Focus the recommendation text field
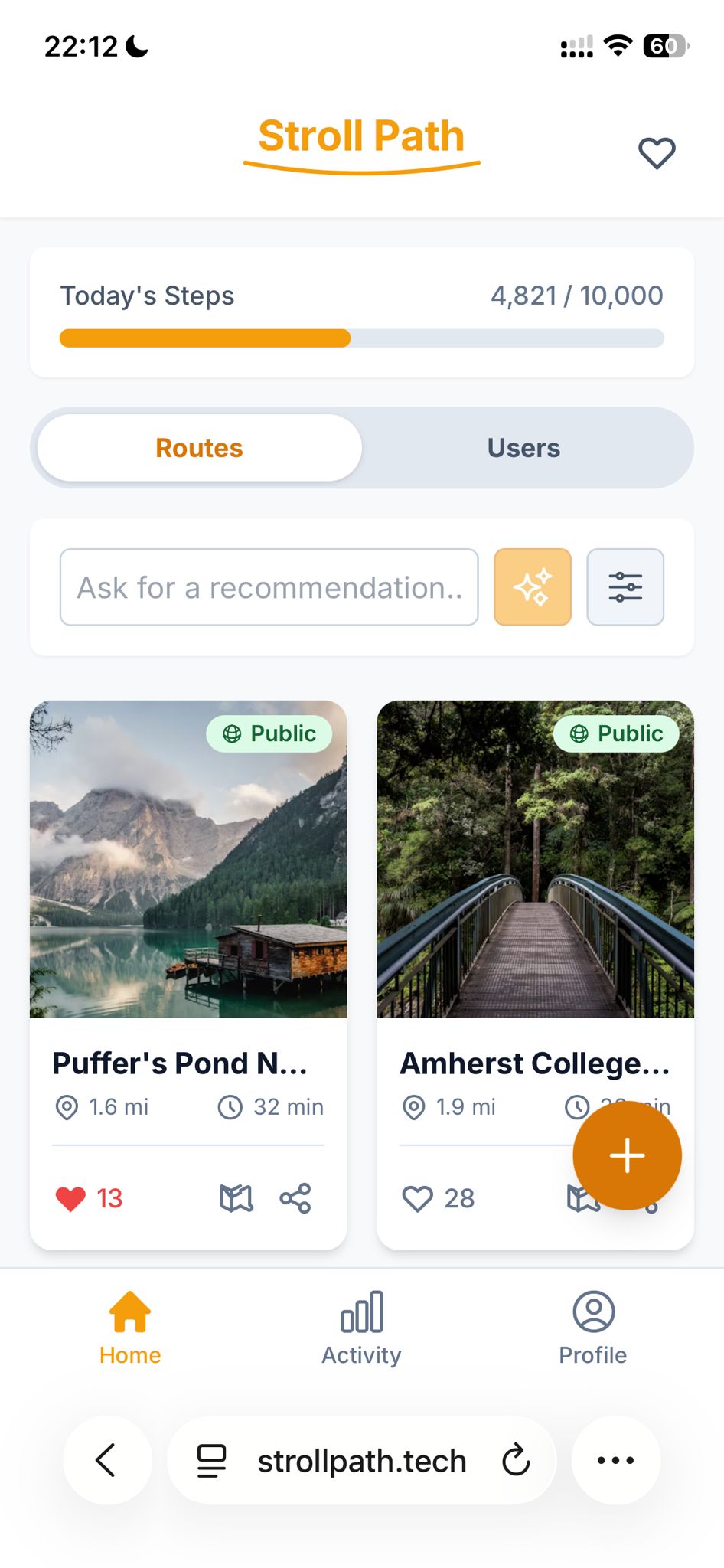The width and height of the screenshot is (724, 1568). pos(269,587)
